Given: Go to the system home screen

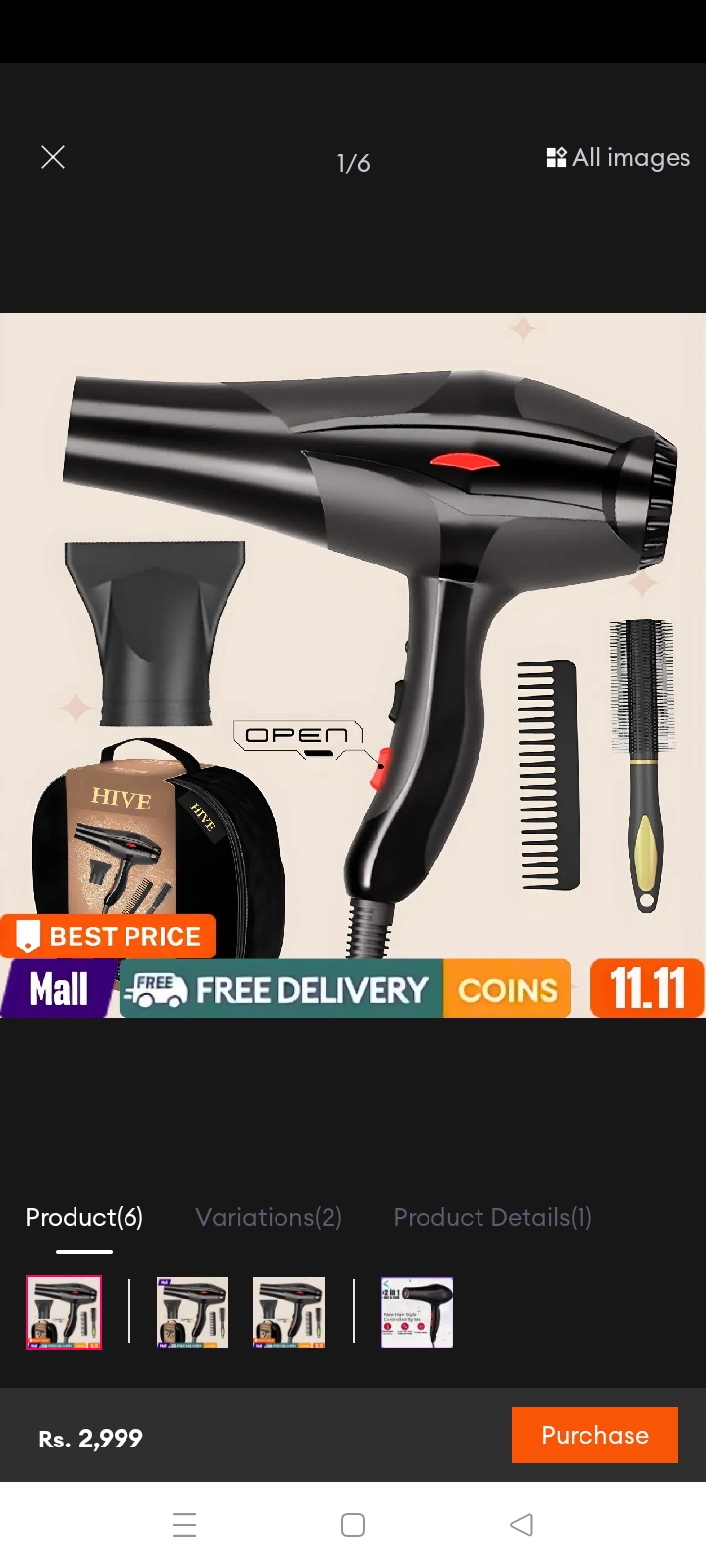Looking at the screenshot, I should click(353, 1524).
